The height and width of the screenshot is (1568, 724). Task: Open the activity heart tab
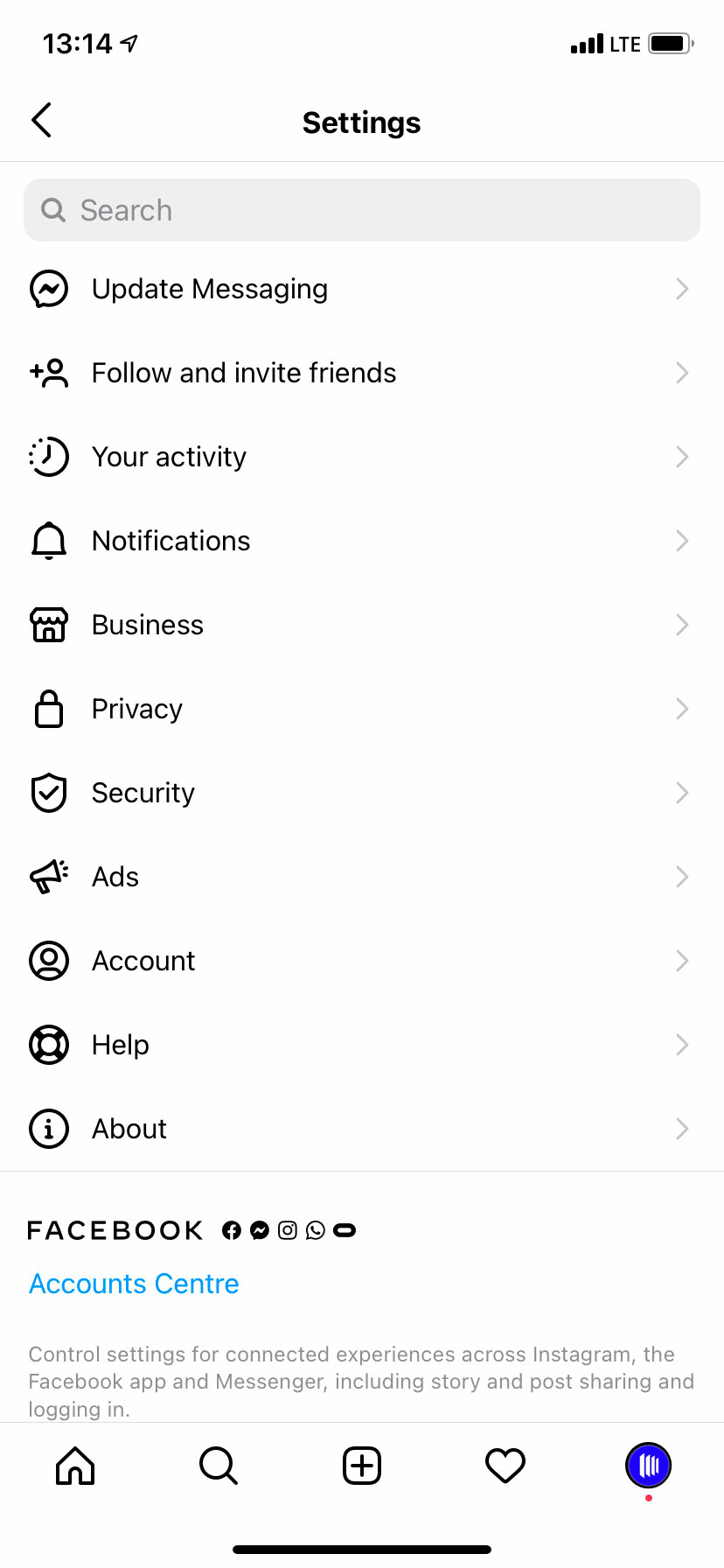(505, 1466)
